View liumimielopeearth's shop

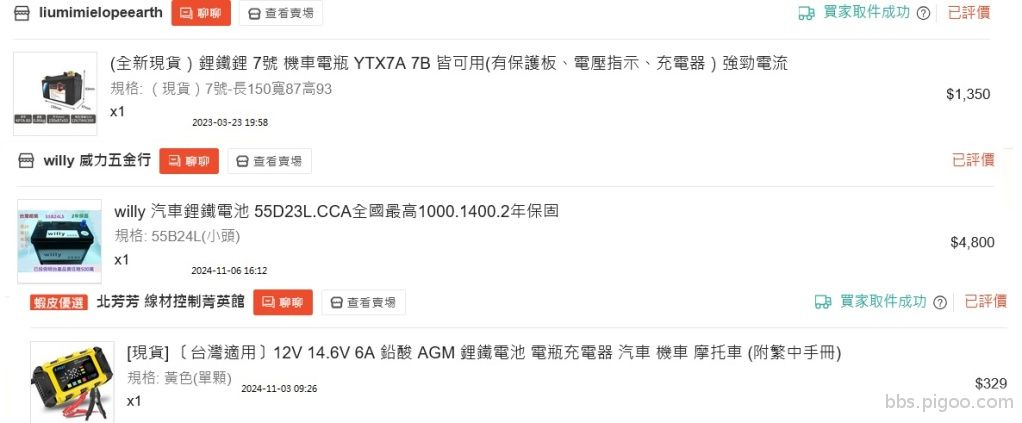coord(281,13)
